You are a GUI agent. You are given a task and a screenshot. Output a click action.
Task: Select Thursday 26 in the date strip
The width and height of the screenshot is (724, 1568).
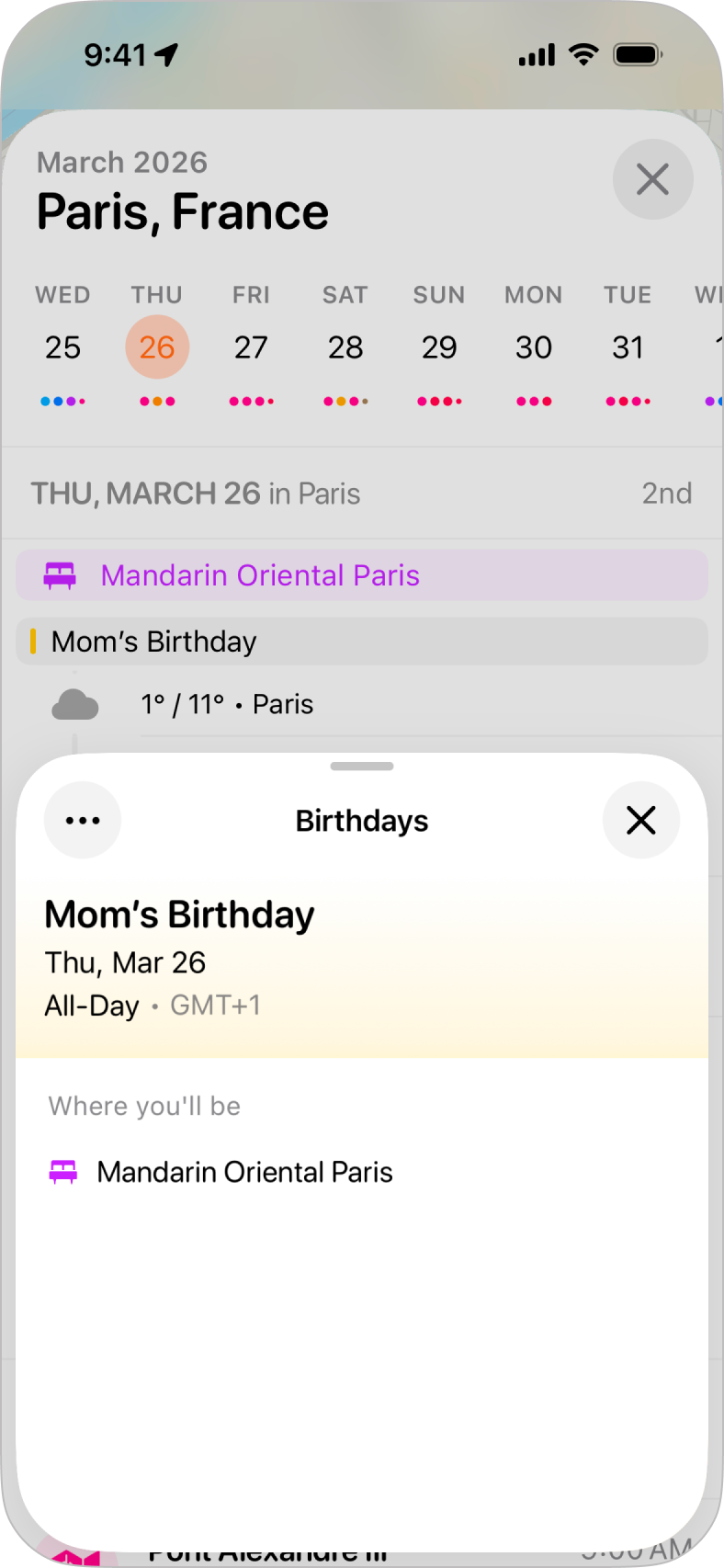pos(157,347)
